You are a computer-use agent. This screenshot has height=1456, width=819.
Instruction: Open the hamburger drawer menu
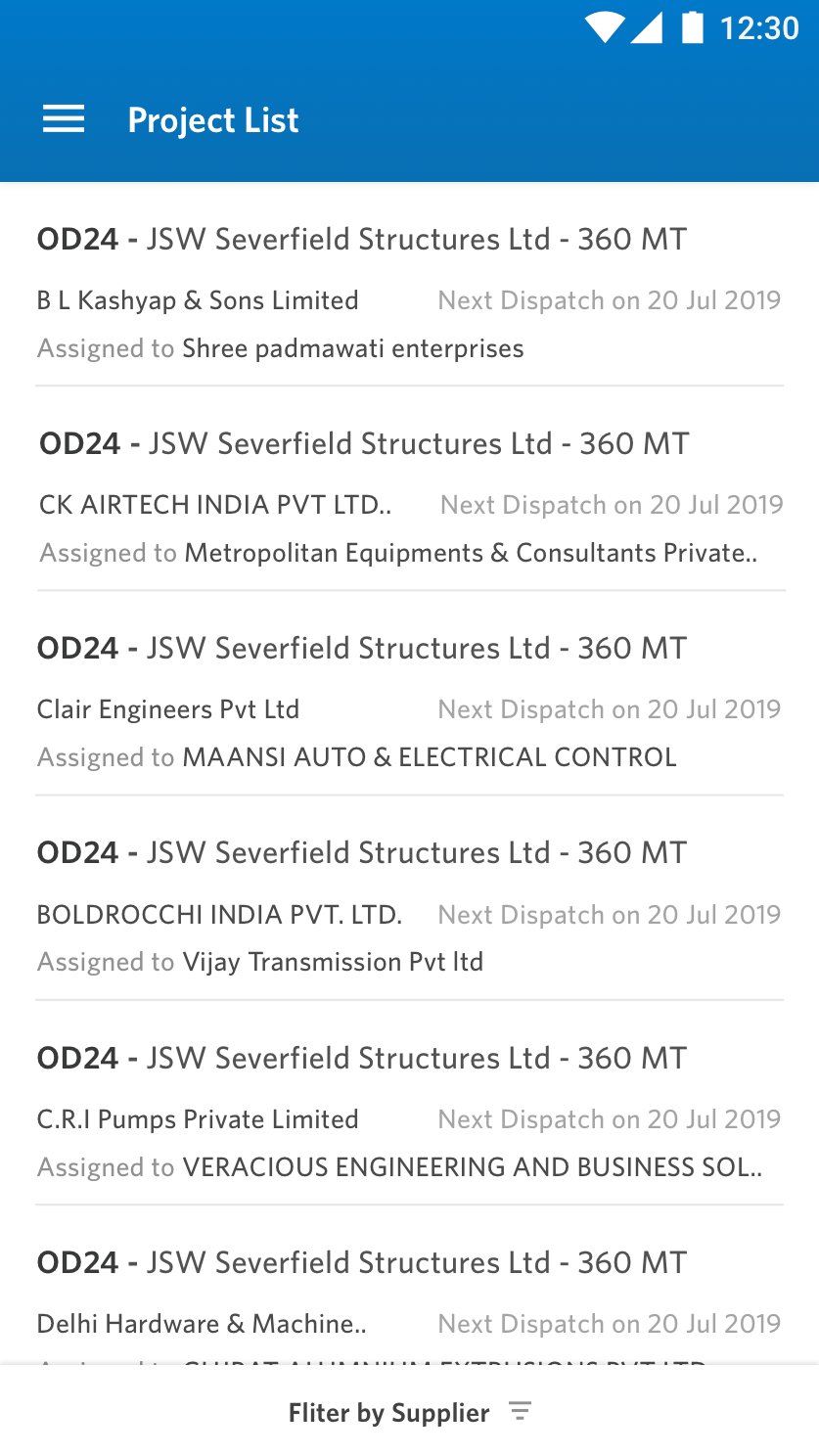64,120
